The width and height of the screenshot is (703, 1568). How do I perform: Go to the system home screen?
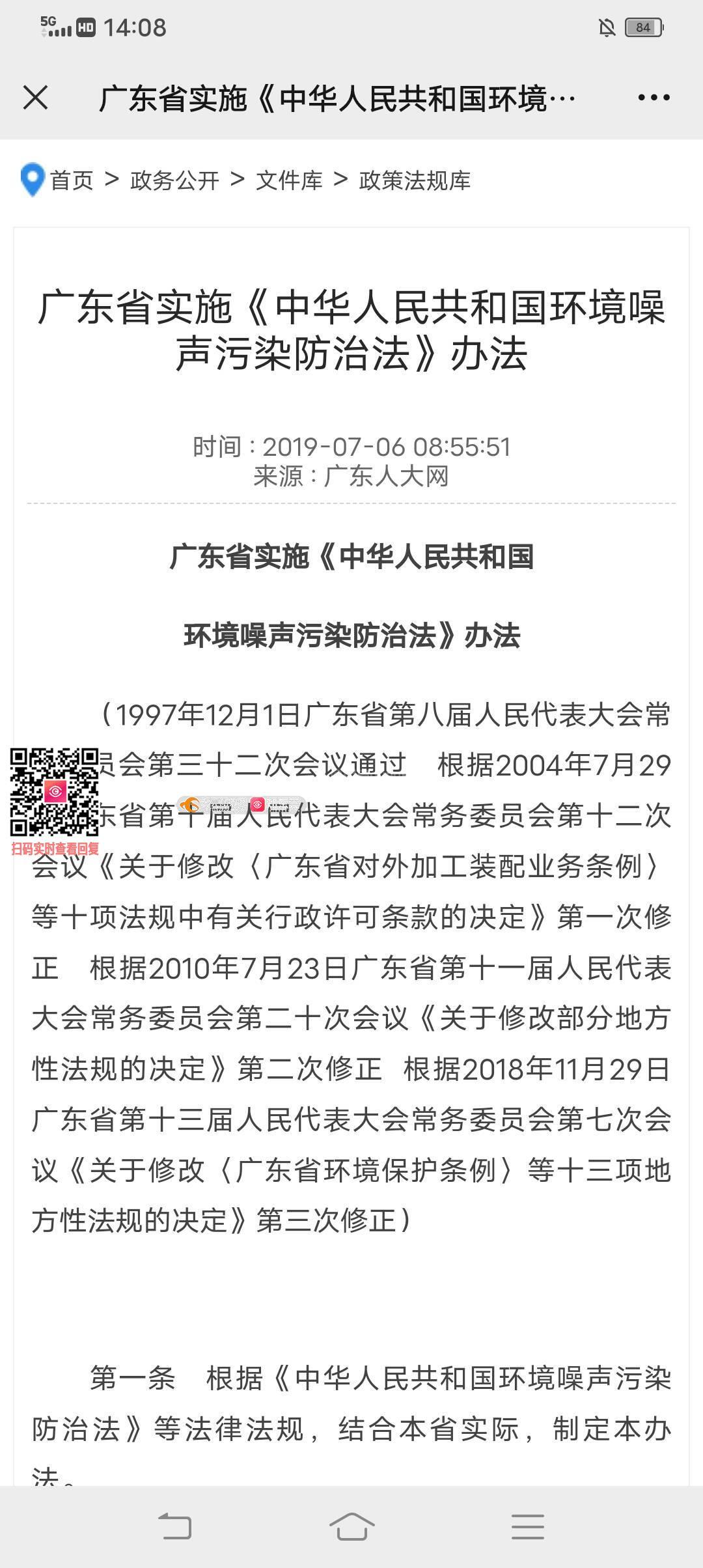pyautogui.click(x=351, y=1526)
